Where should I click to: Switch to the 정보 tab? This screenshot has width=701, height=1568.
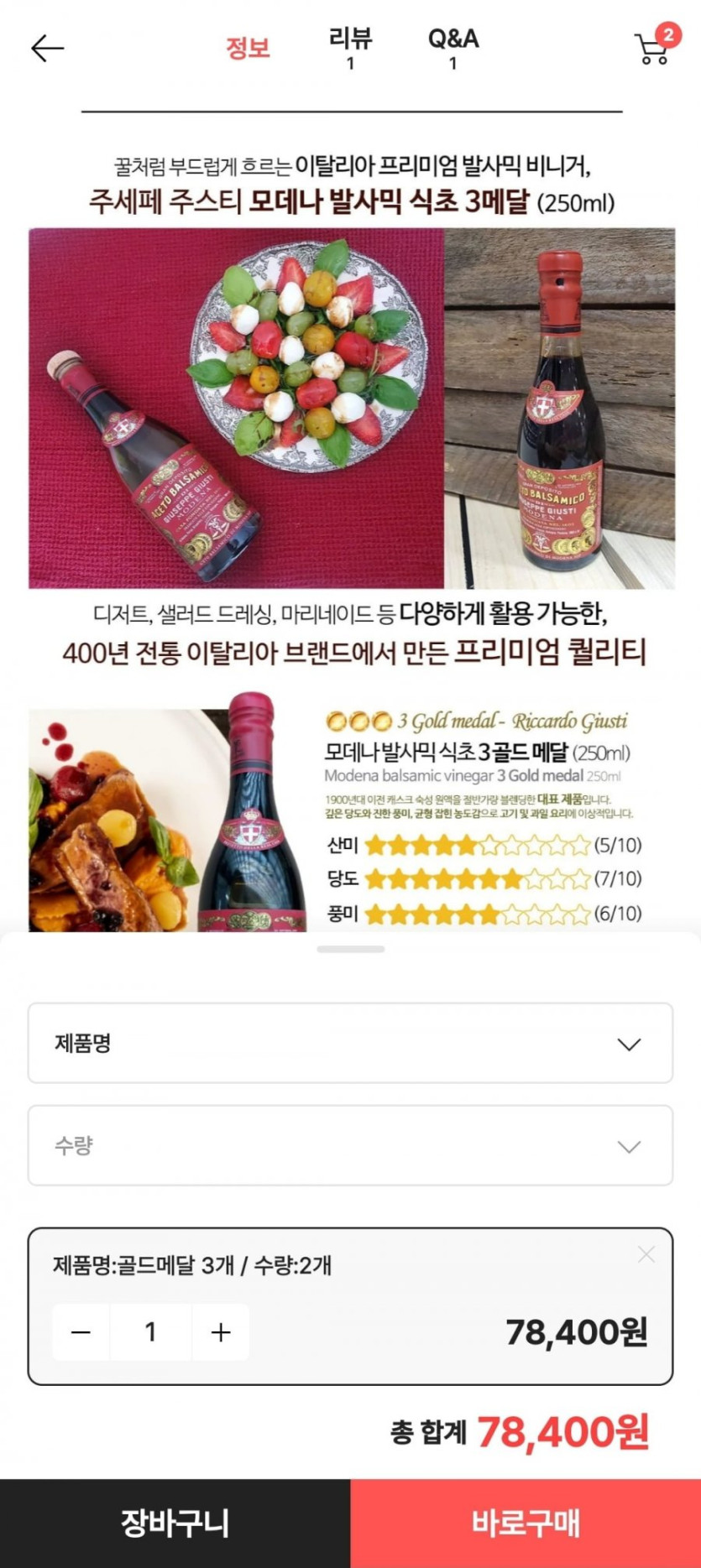pos(248,48)
